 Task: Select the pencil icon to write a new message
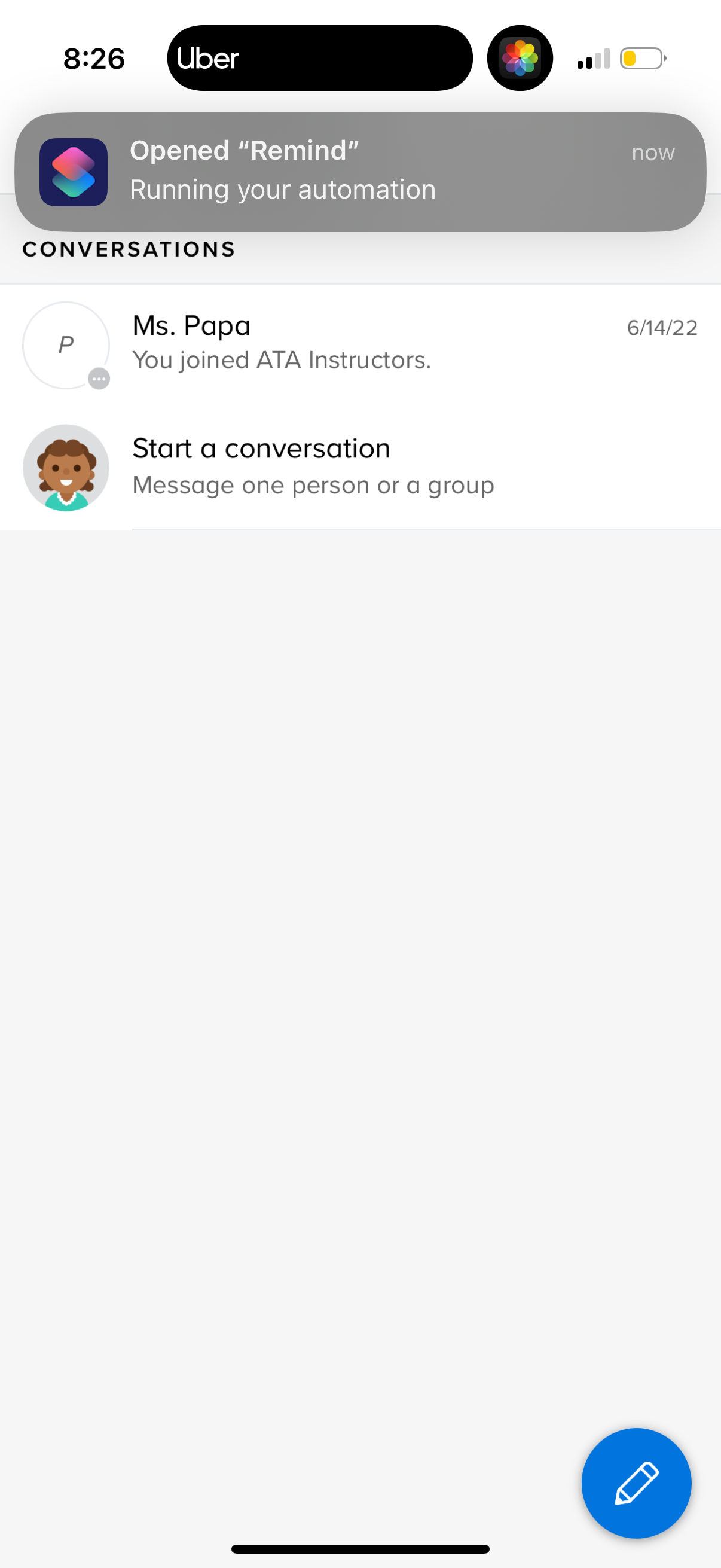636,1484
